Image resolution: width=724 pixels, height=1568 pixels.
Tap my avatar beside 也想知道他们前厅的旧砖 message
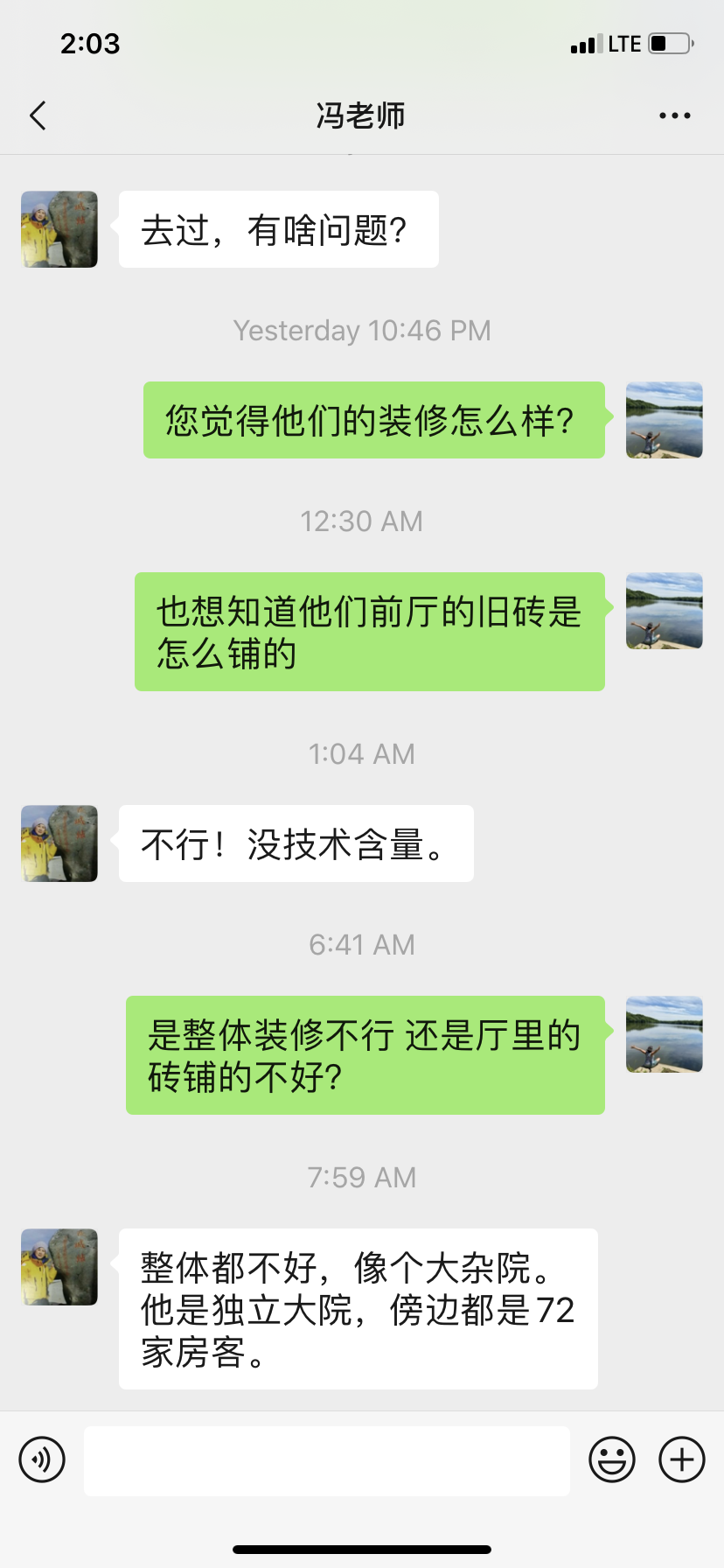tap(665, 611)
